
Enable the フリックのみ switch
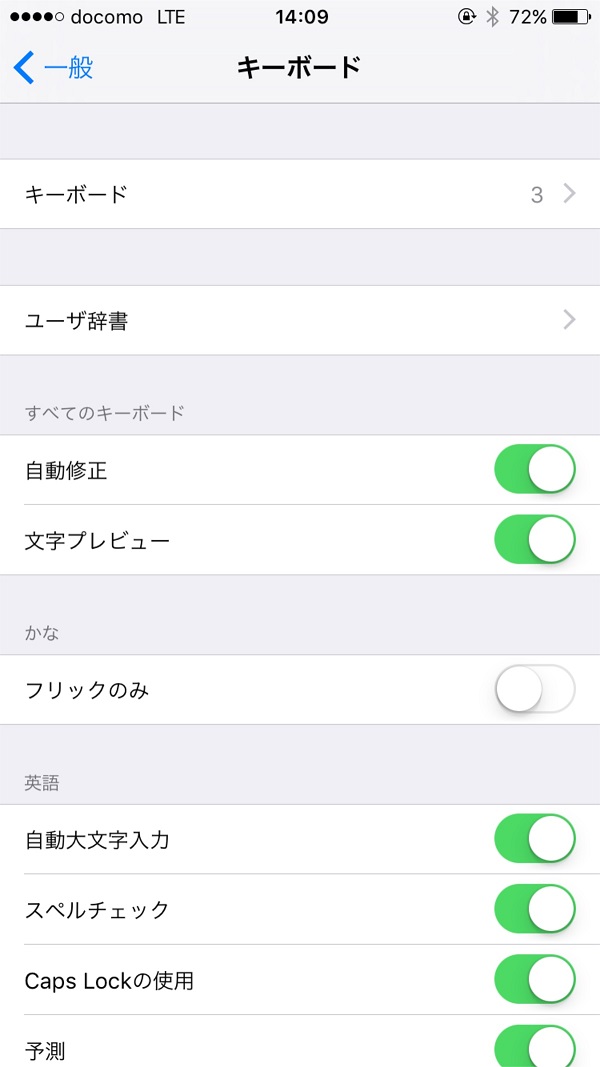click(x=535, y=689)
